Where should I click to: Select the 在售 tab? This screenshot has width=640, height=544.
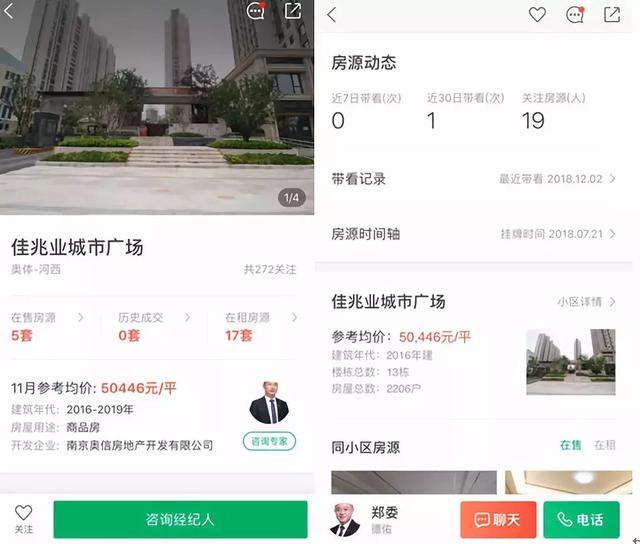[x=570, y=445]
